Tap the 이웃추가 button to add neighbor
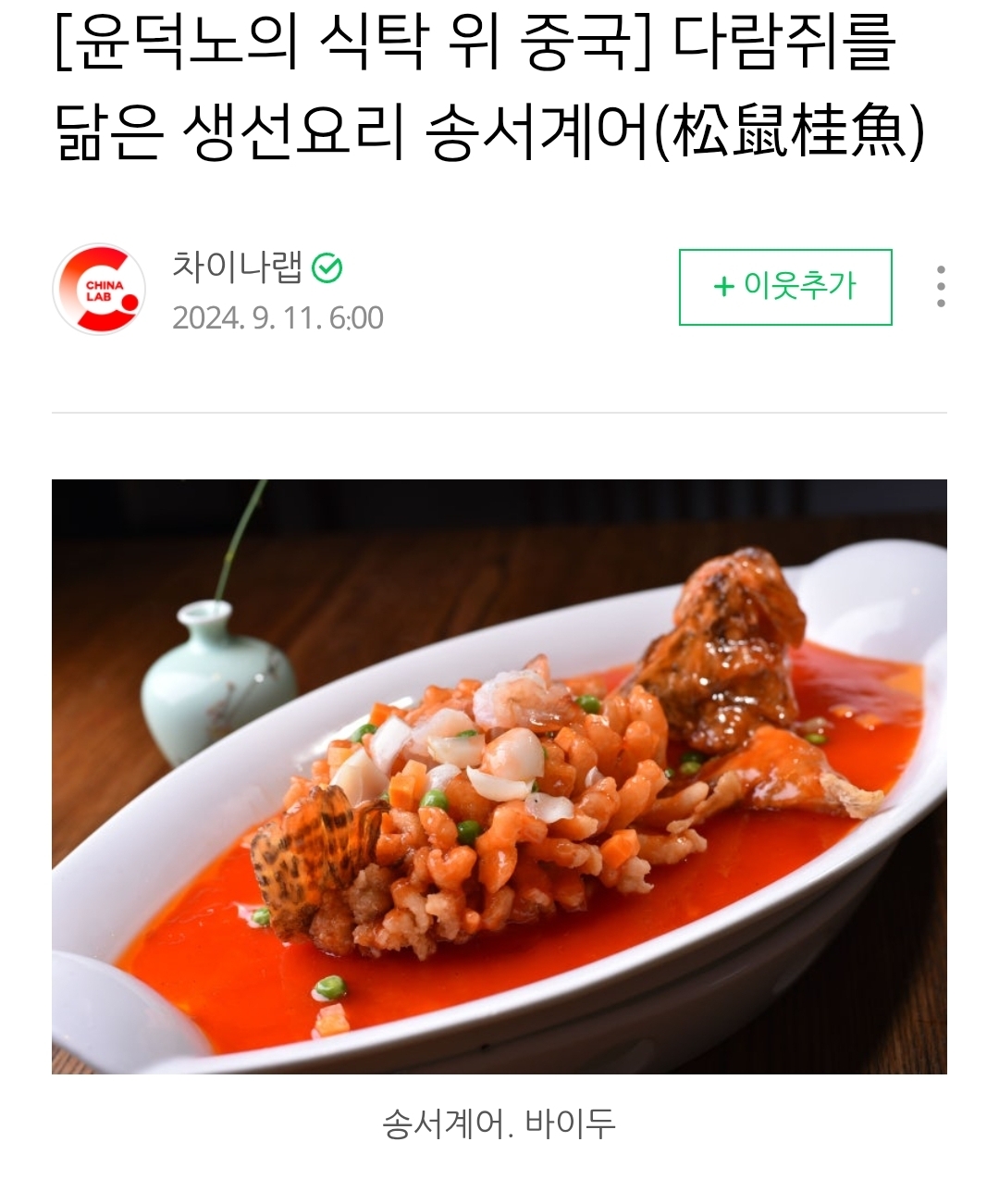Image resolution: width=999 pixels, height=1204 pixels. (x=785, y=287)
